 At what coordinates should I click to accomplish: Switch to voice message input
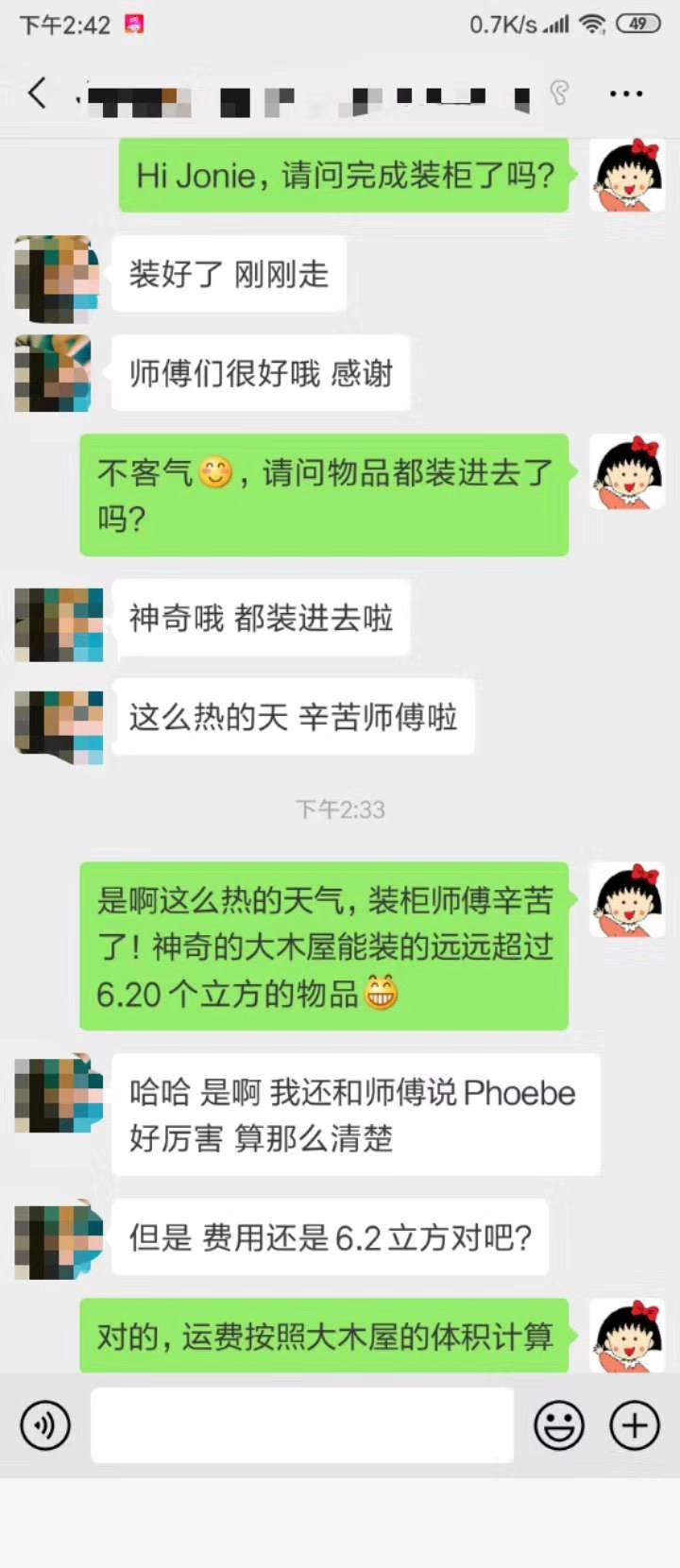pyautogui.click(x=45, y=1424)
